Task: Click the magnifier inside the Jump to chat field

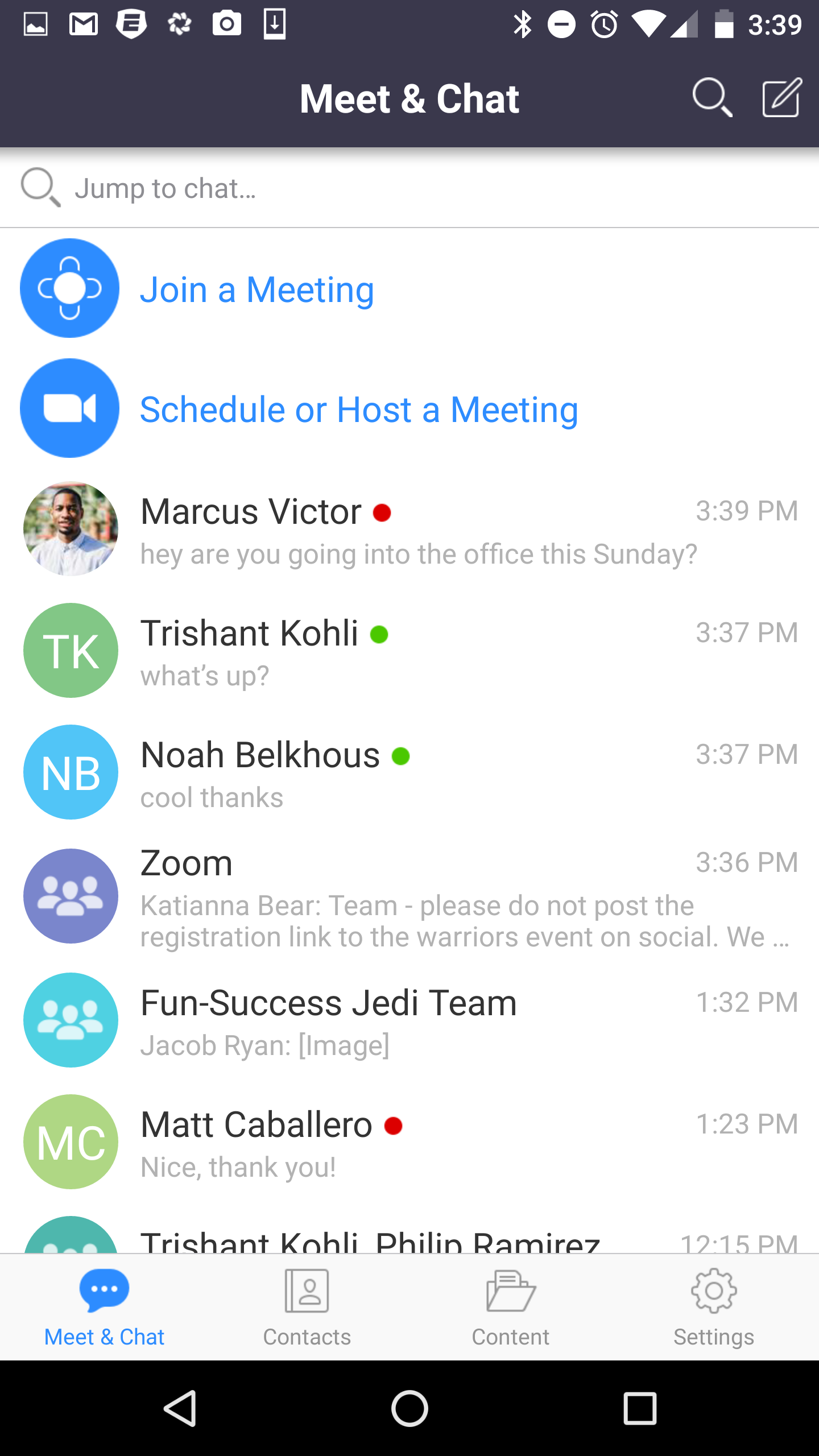Action: (40, 188)
